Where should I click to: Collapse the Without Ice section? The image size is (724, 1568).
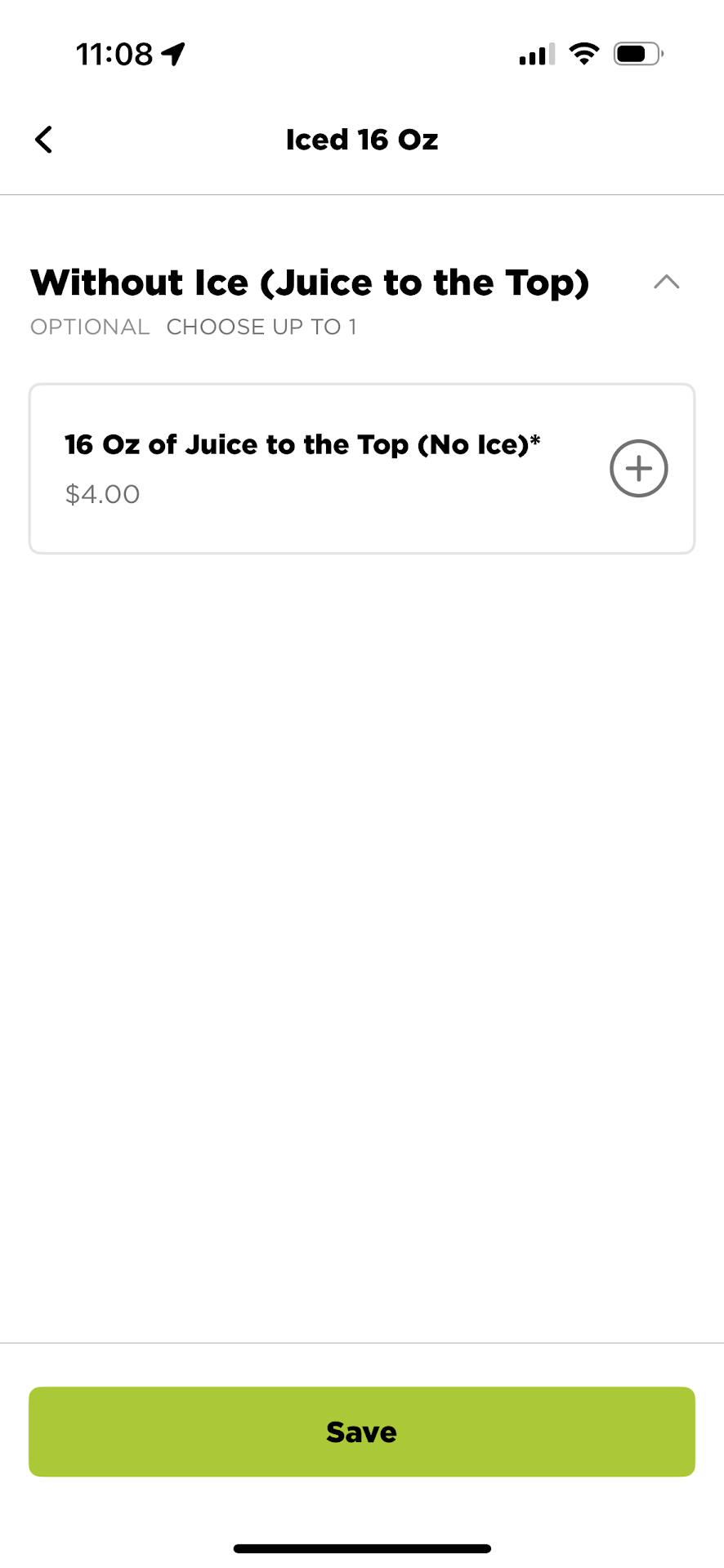tap(667, 283)
